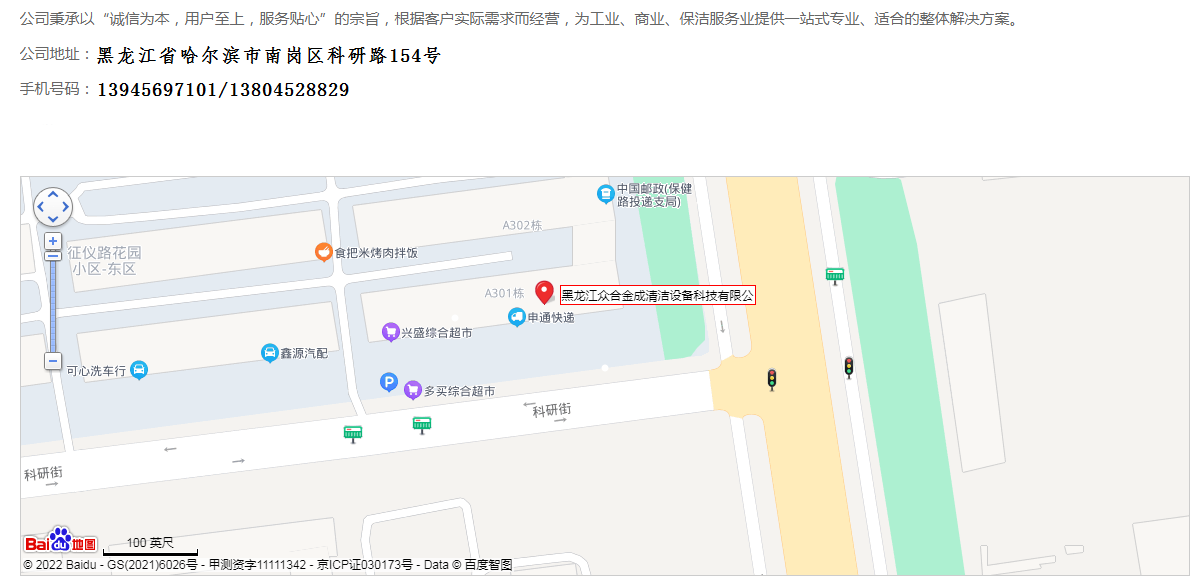Pan the map downward with arrow control
The image size is (1190, 577).
coord(53,220)
